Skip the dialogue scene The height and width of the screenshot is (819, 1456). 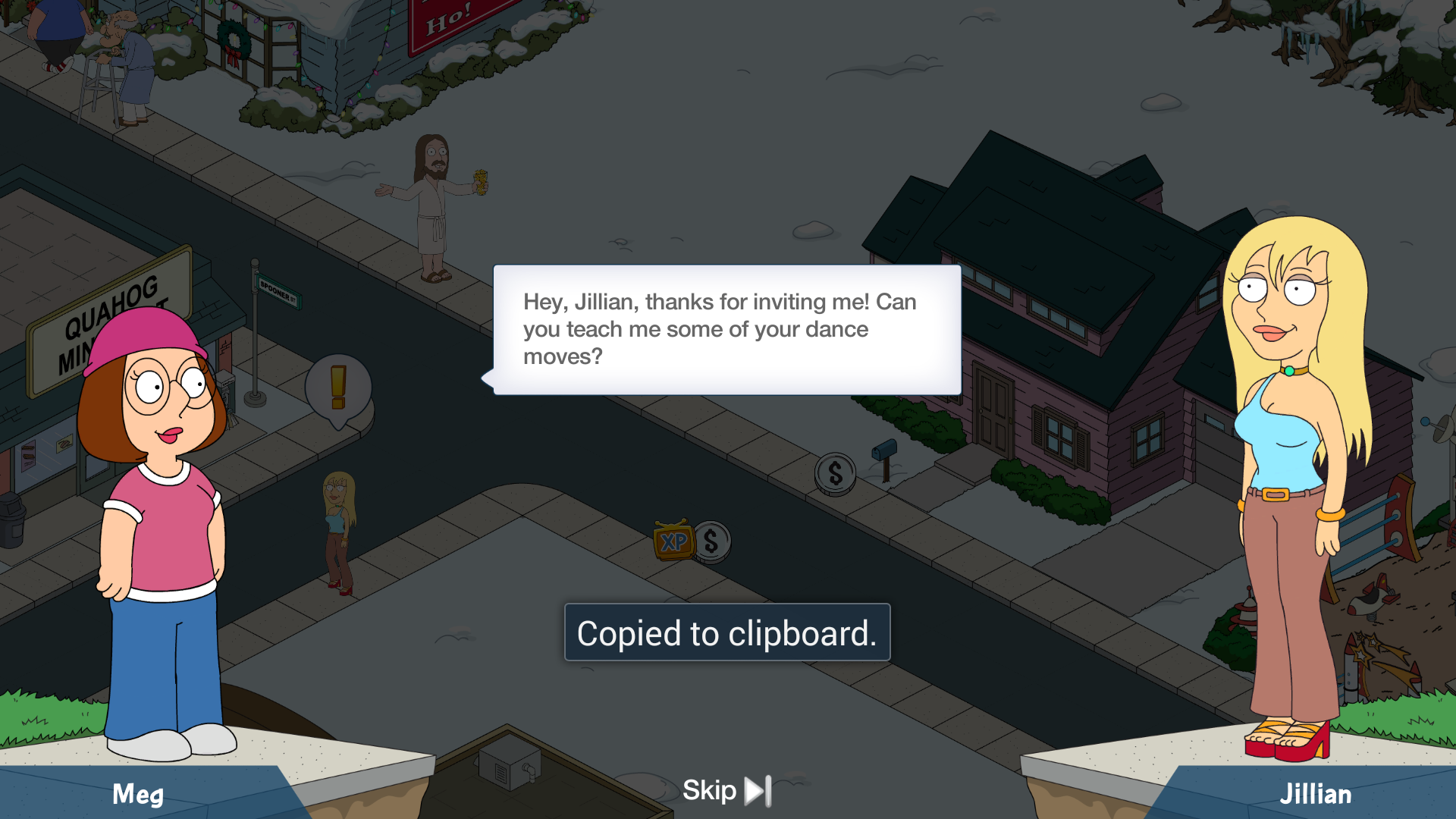(x=726, y=791)
